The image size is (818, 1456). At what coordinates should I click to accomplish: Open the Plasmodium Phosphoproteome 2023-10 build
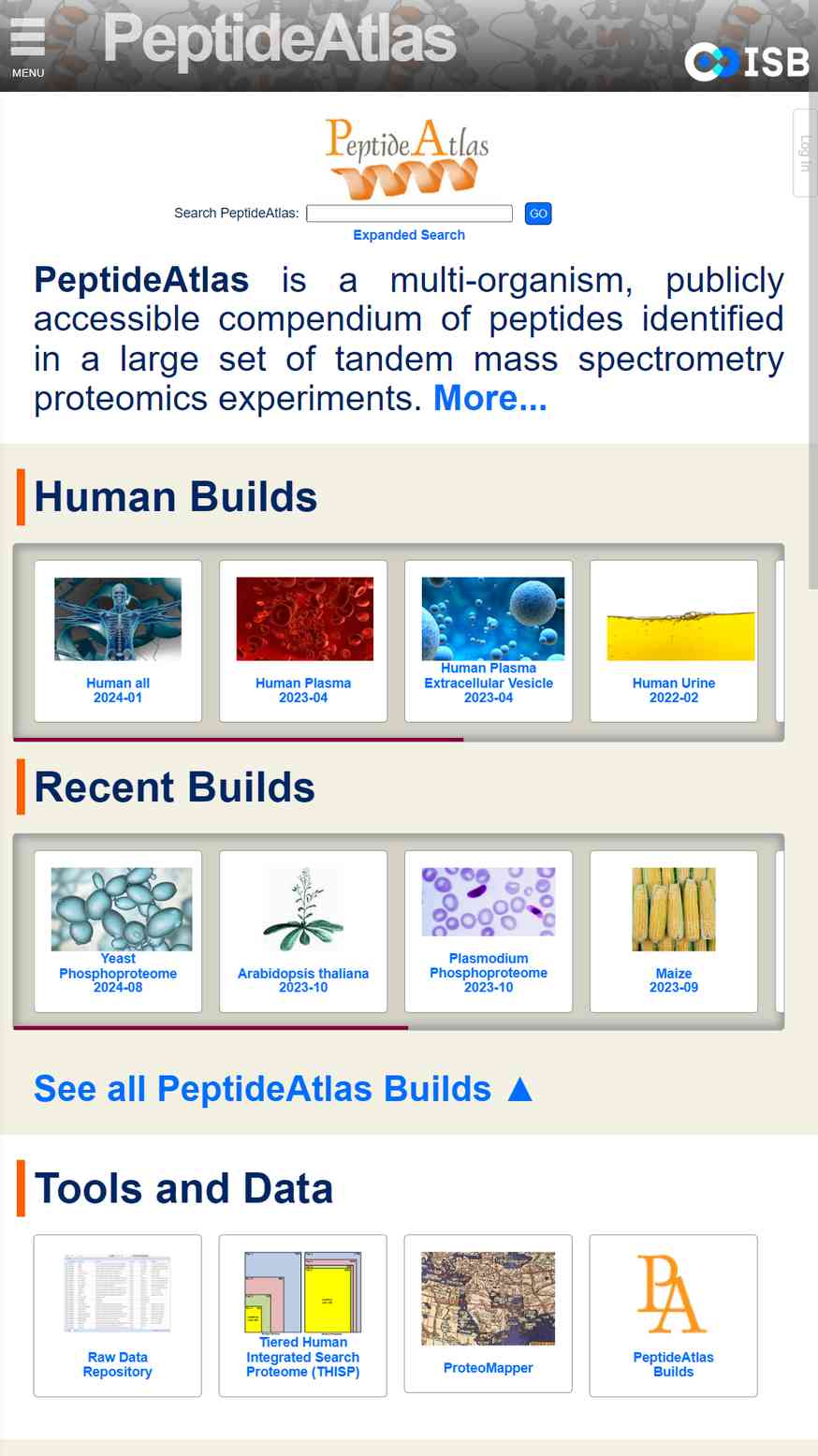[x=489, y=932]
